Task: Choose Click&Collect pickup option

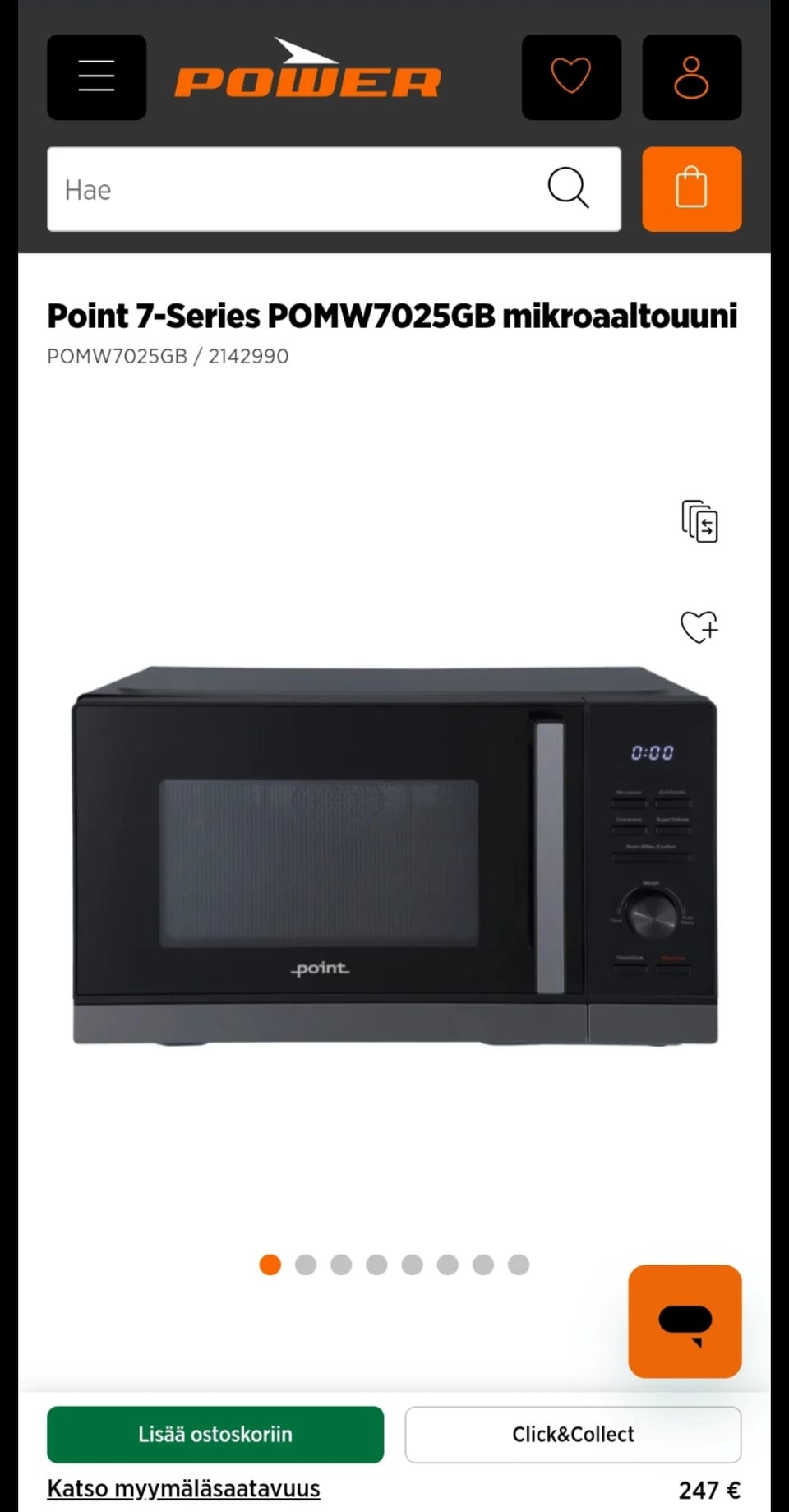Action: point(573,1434)
